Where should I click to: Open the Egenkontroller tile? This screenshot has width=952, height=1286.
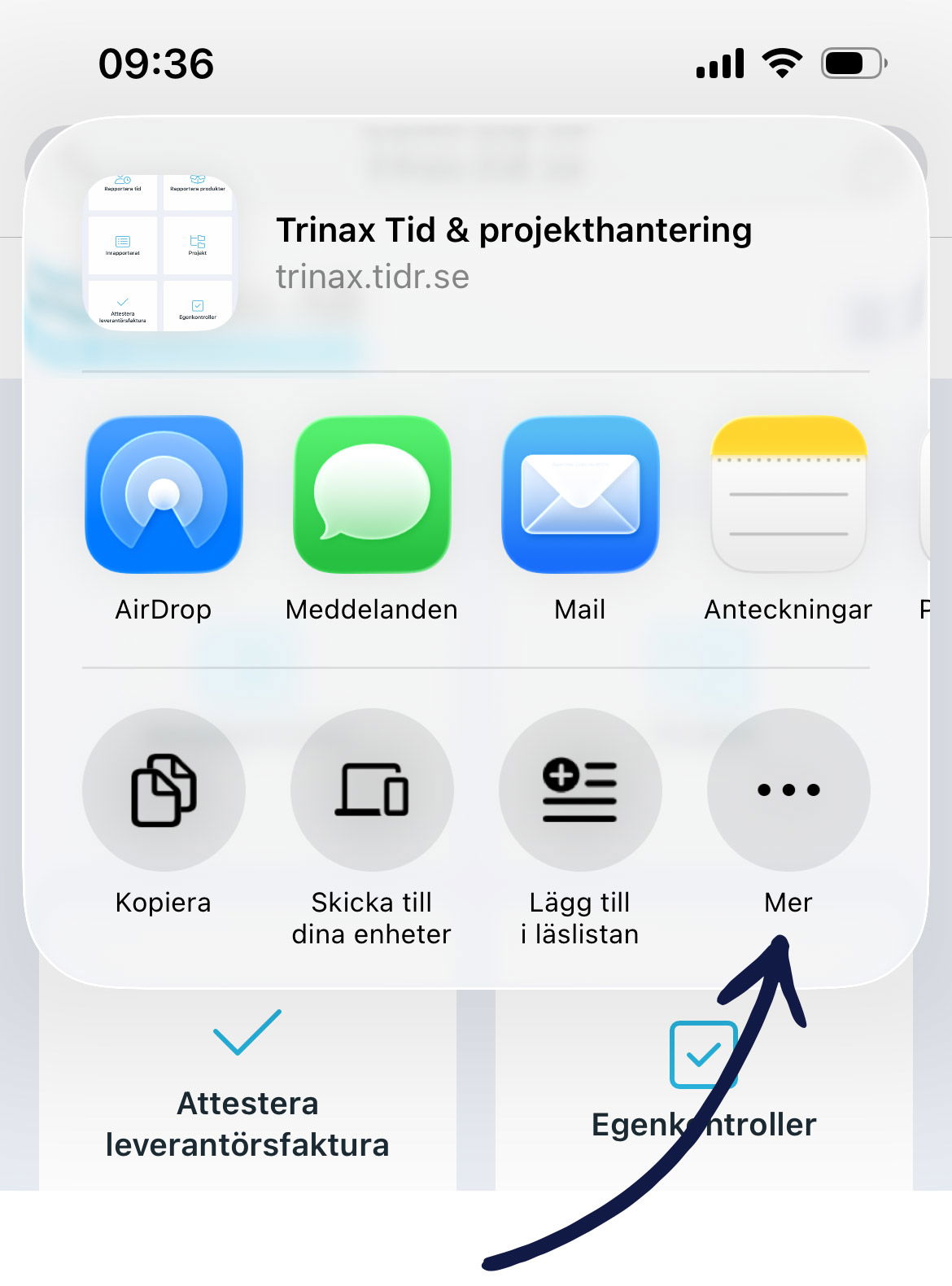(x=704, y=1091)
